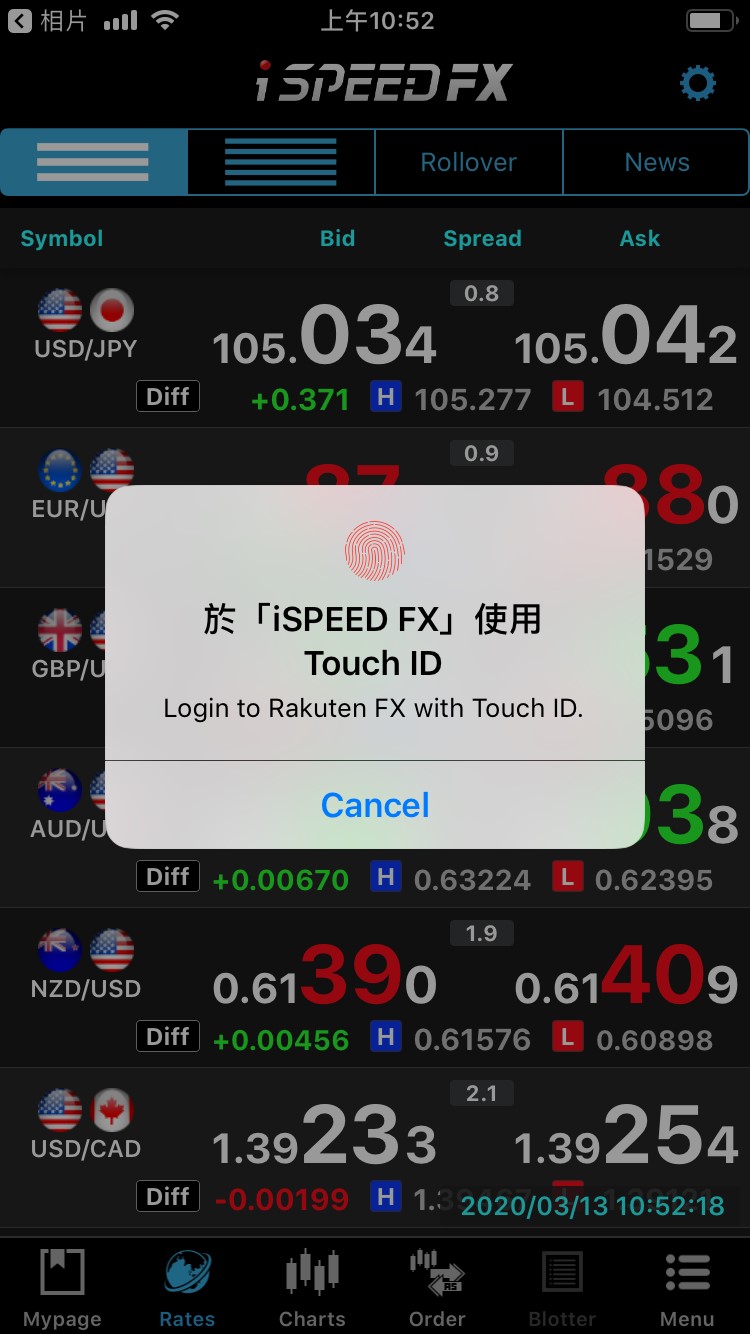This screenshot has width=750, height=1334.
Task: Open the NZD/USD rate row
Action: click(375, 987)
